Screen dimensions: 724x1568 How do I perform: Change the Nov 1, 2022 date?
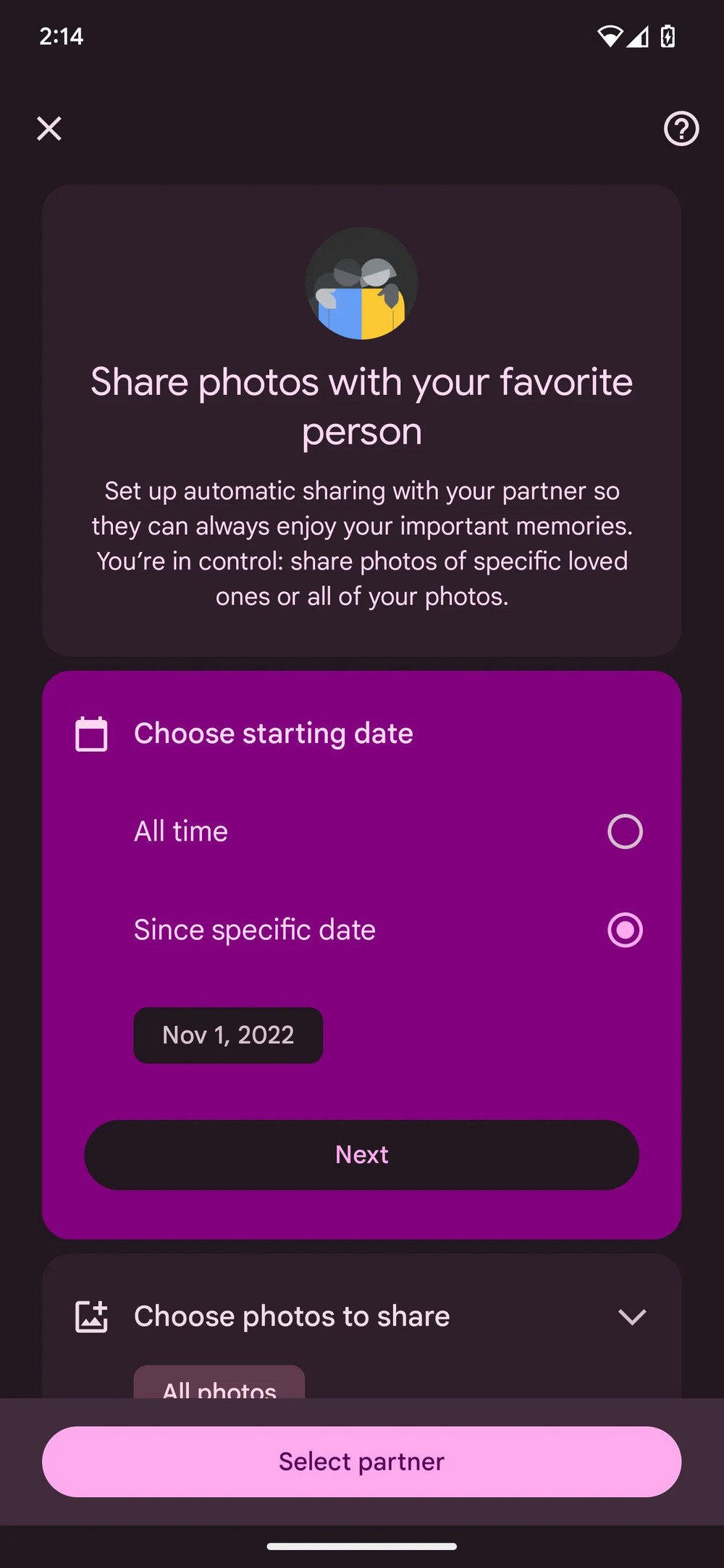point(228,1035)
